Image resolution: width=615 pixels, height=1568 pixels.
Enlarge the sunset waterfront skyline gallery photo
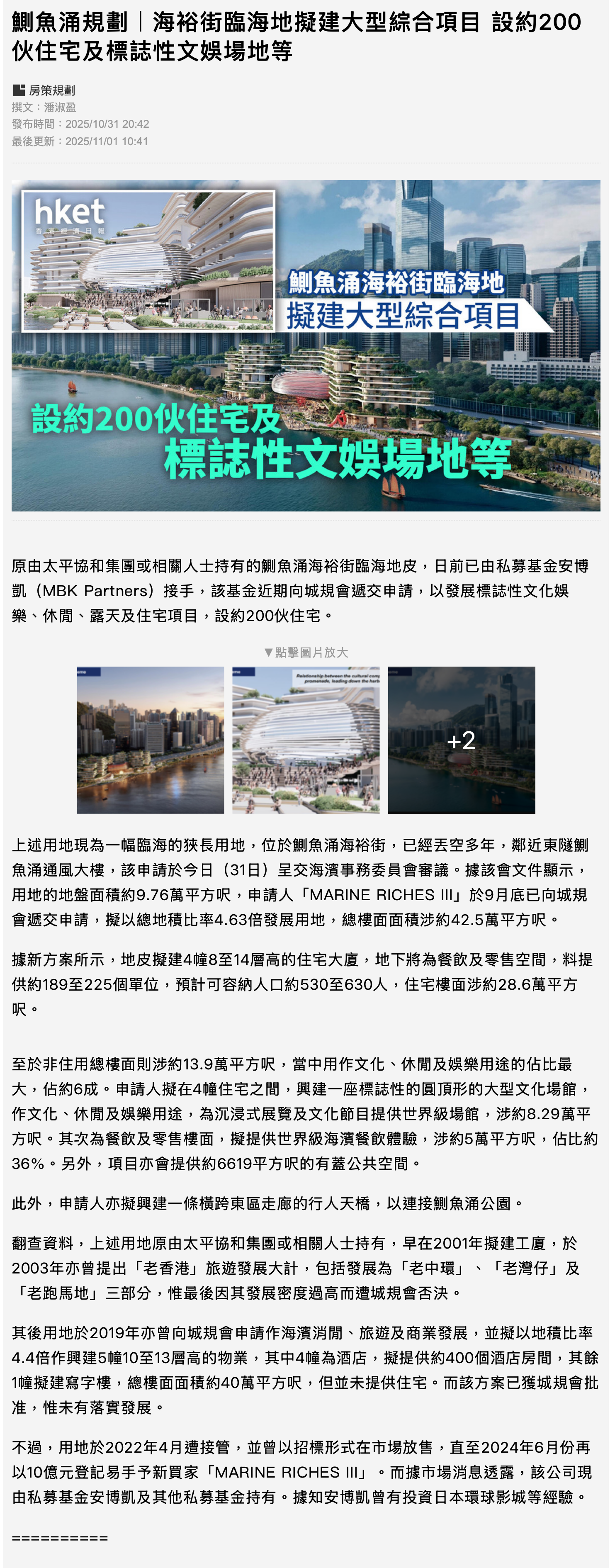150,740
